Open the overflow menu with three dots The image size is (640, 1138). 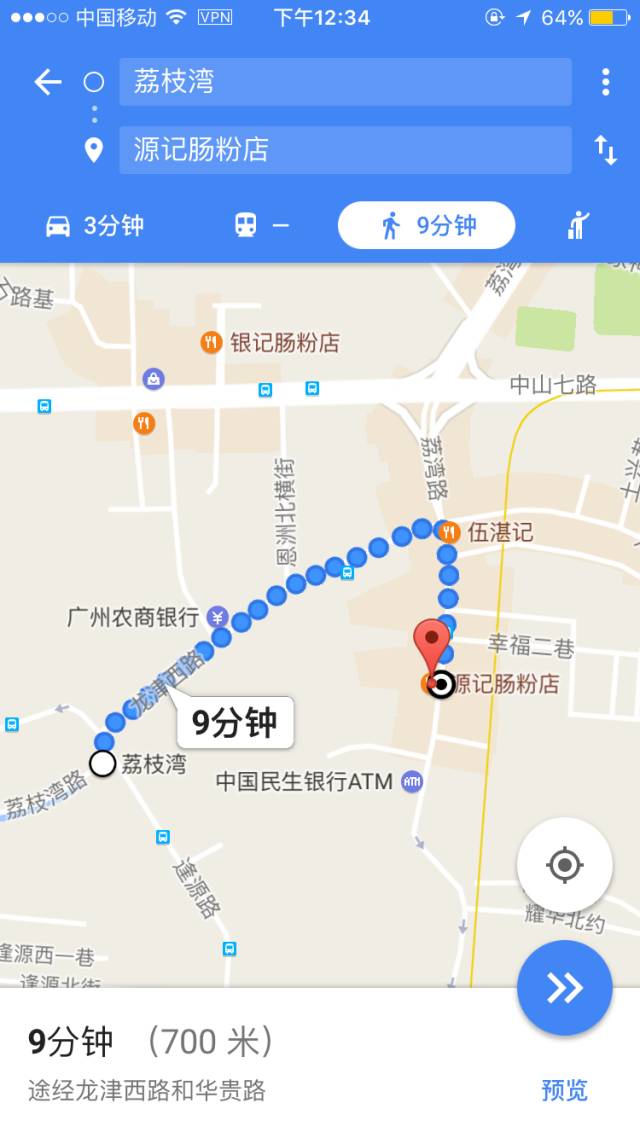click(x=605, y=82)
